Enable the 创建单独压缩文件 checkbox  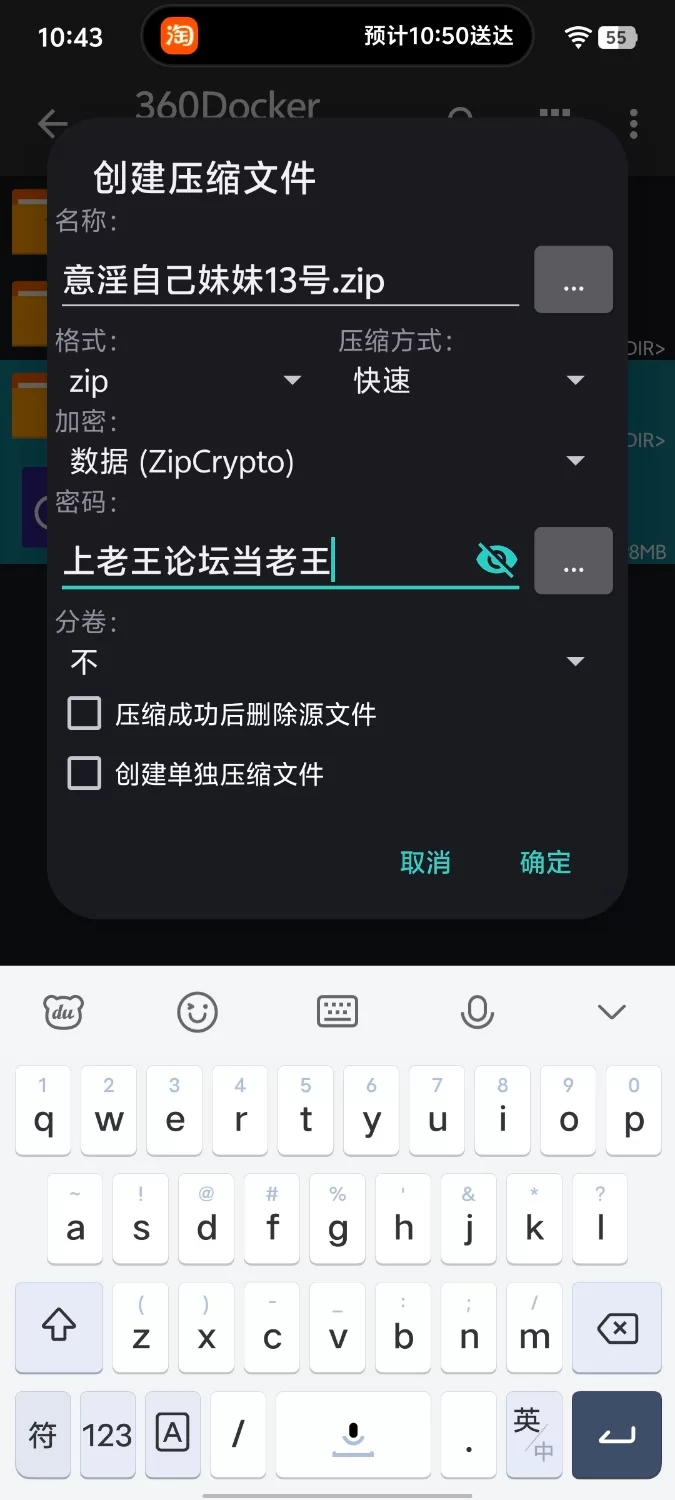click(84, 774)
